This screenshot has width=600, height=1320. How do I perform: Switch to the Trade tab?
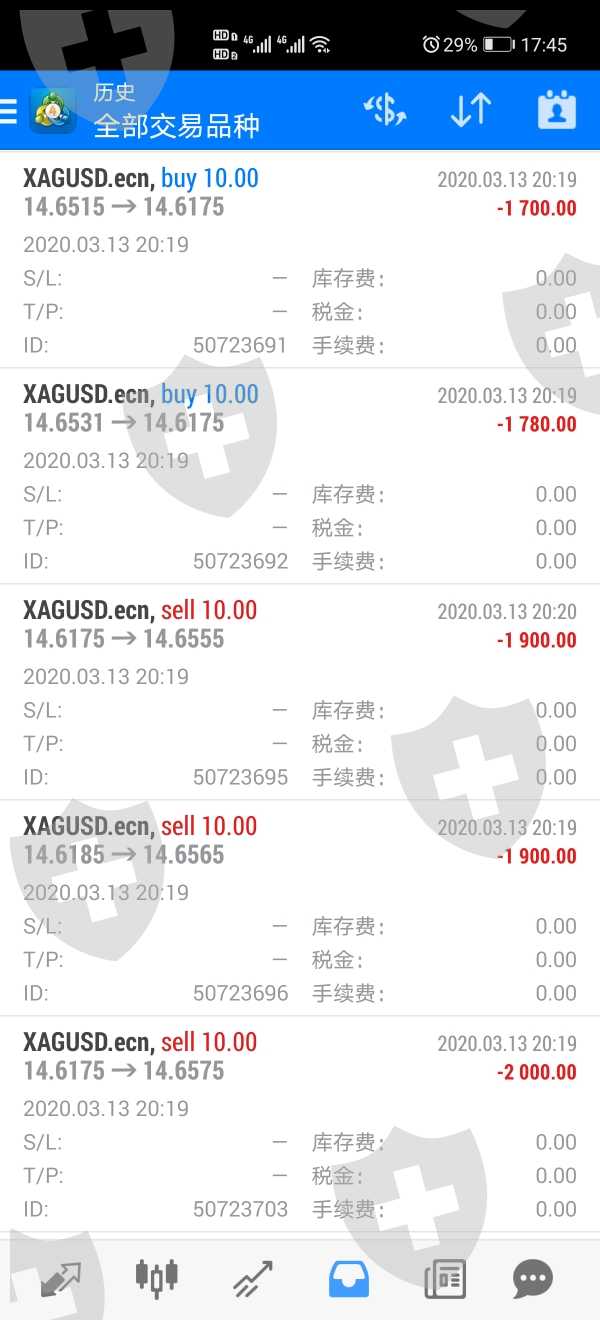coord(252,1277)
